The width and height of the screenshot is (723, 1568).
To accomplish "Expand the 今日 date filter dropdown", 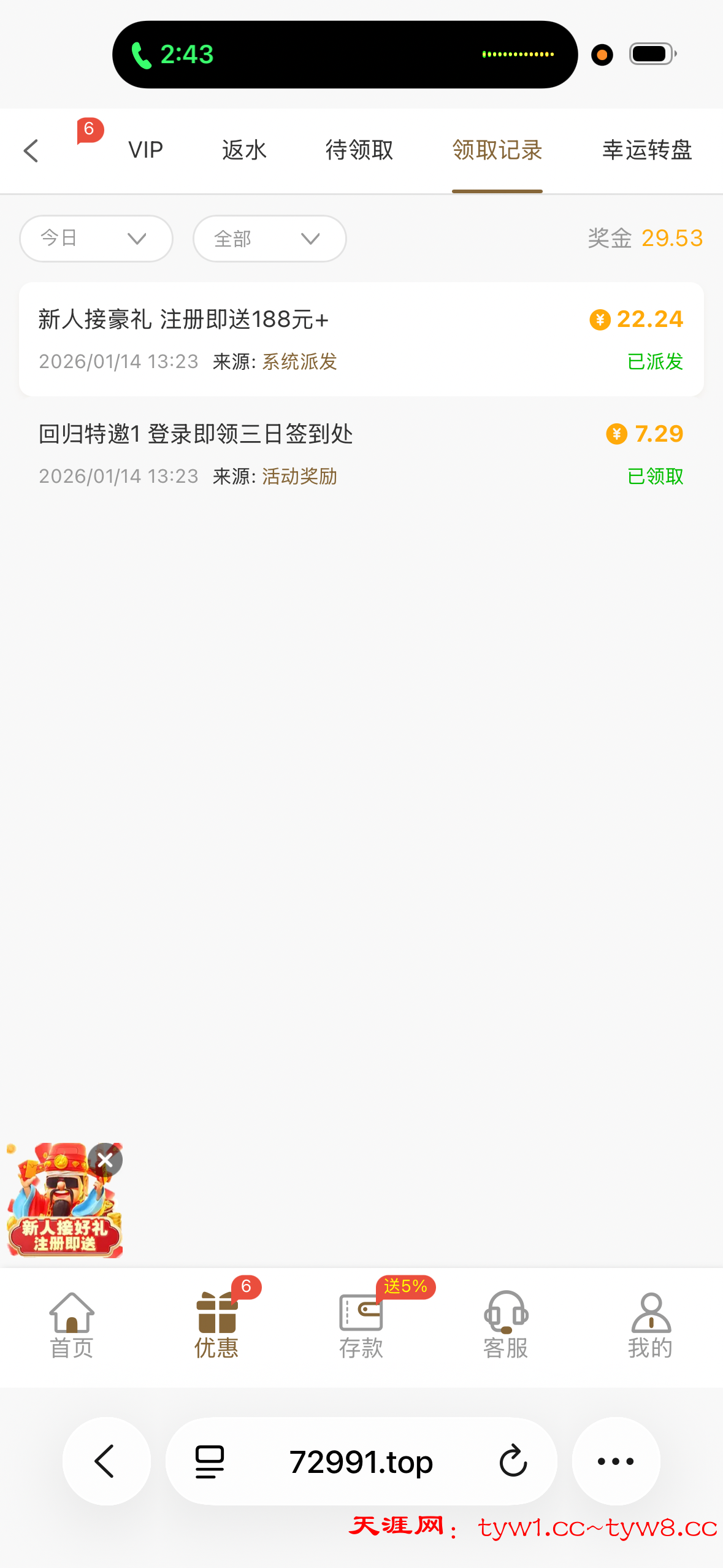I will point(96,239).
